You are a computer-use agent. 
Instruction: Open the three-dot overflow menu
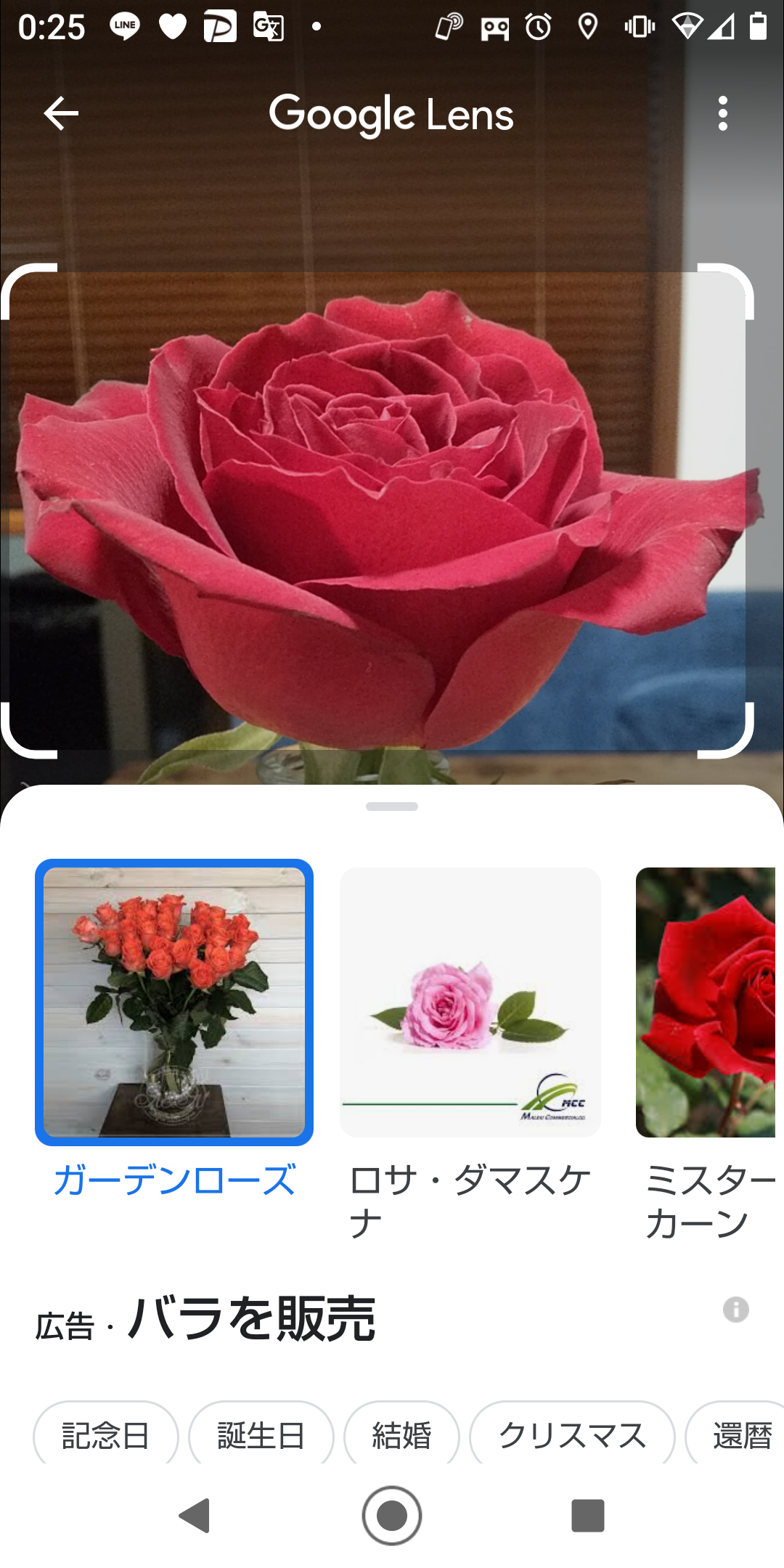coord(722,114)
